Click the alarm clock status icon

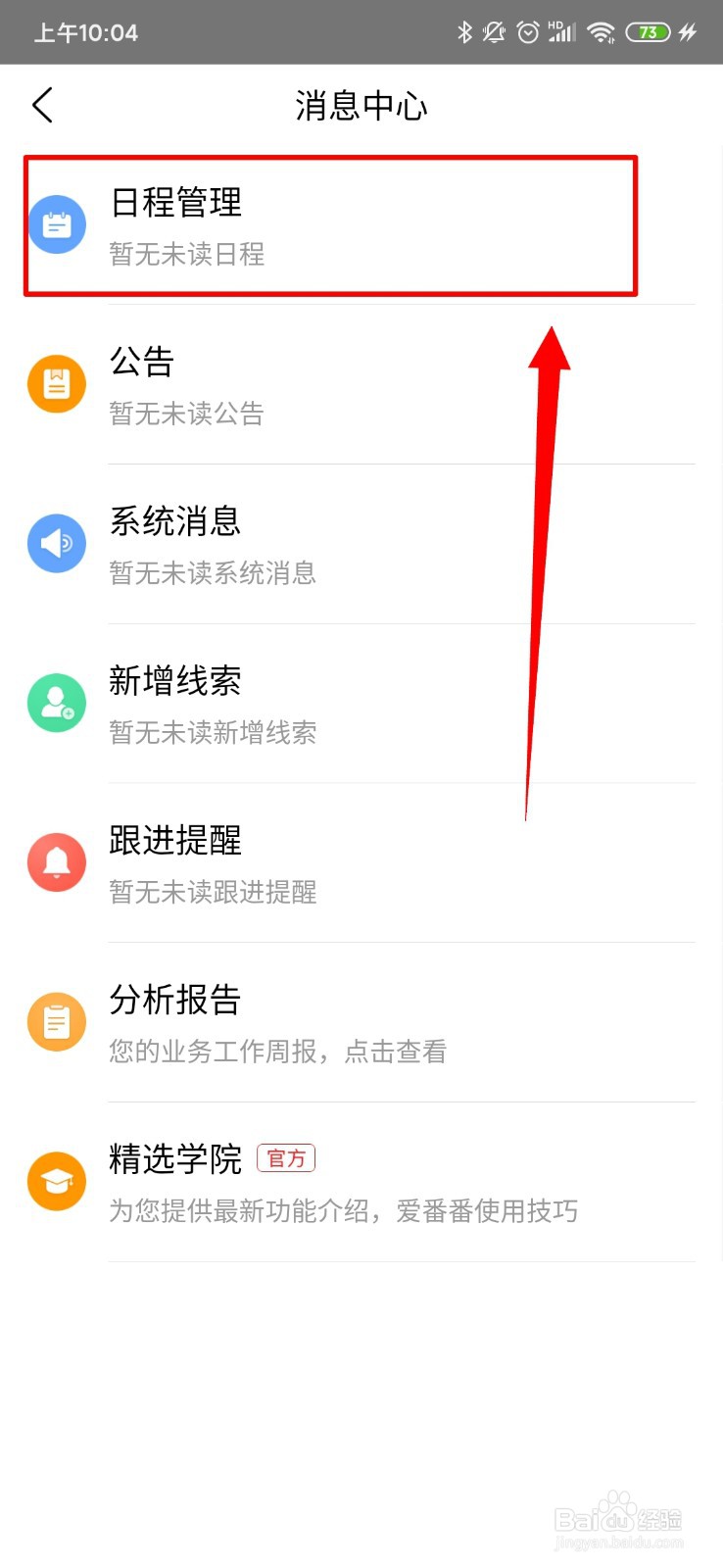pyautogui.click(x=528, y=31)
